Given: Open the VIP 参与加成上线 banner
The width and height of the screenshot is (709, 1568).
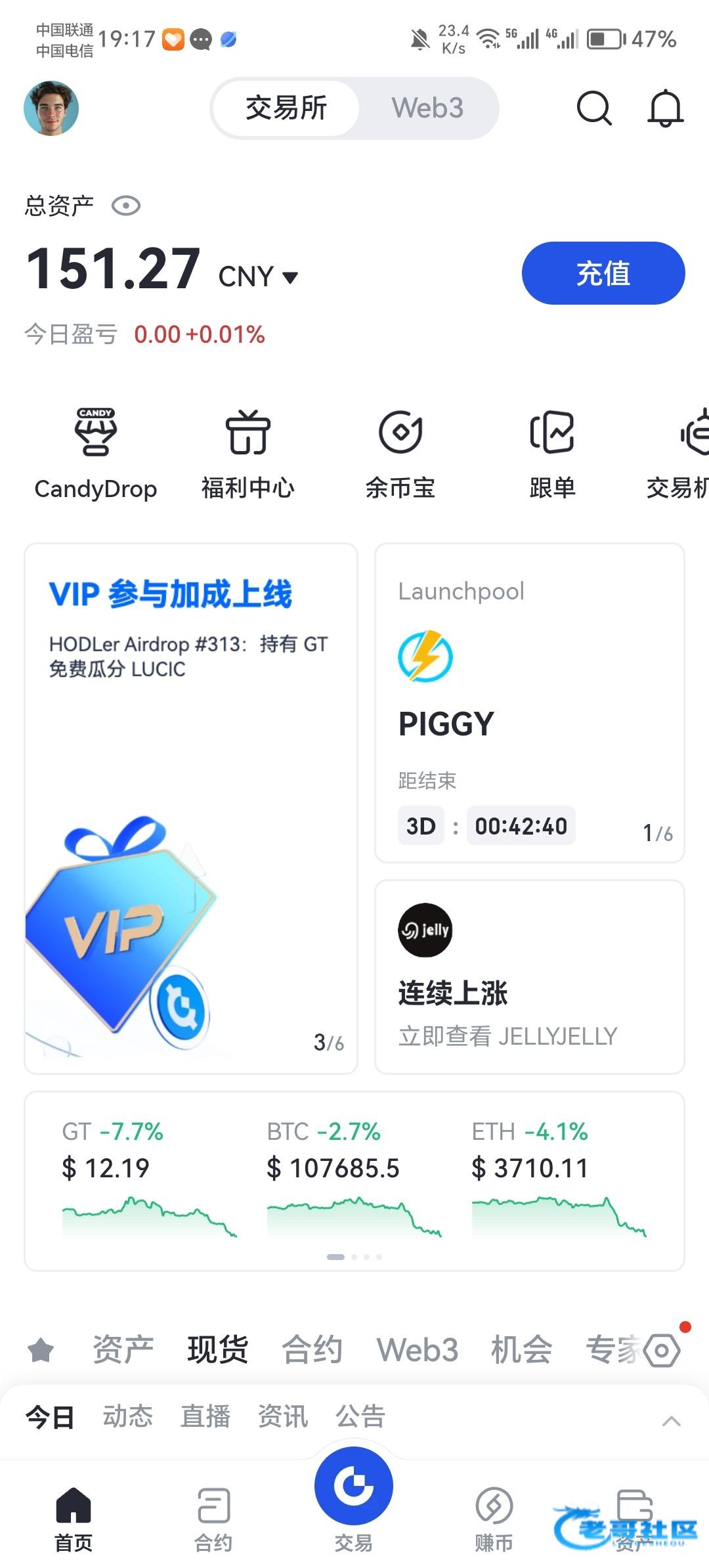Looking at the screenshot, I should pos(191,808).
